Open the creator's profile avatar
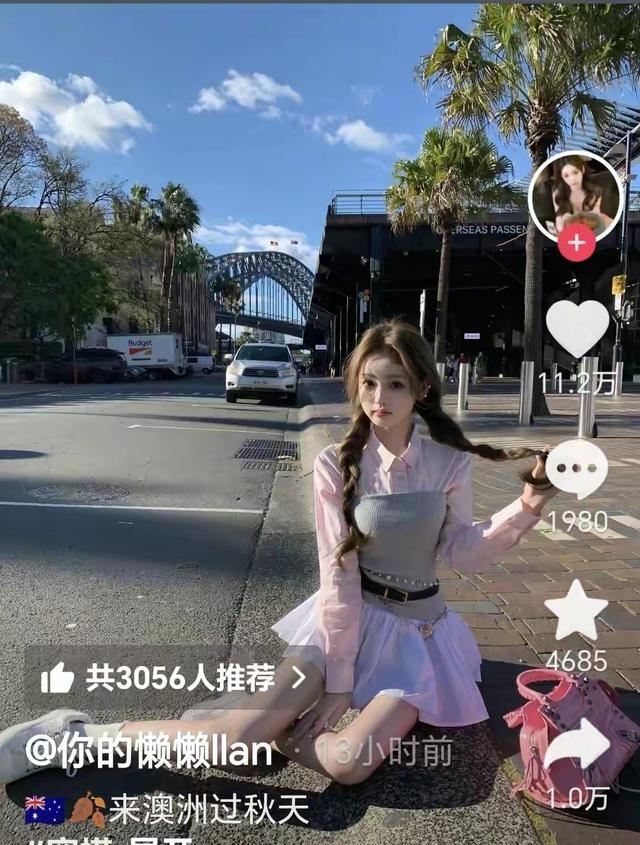 [575, 194]
